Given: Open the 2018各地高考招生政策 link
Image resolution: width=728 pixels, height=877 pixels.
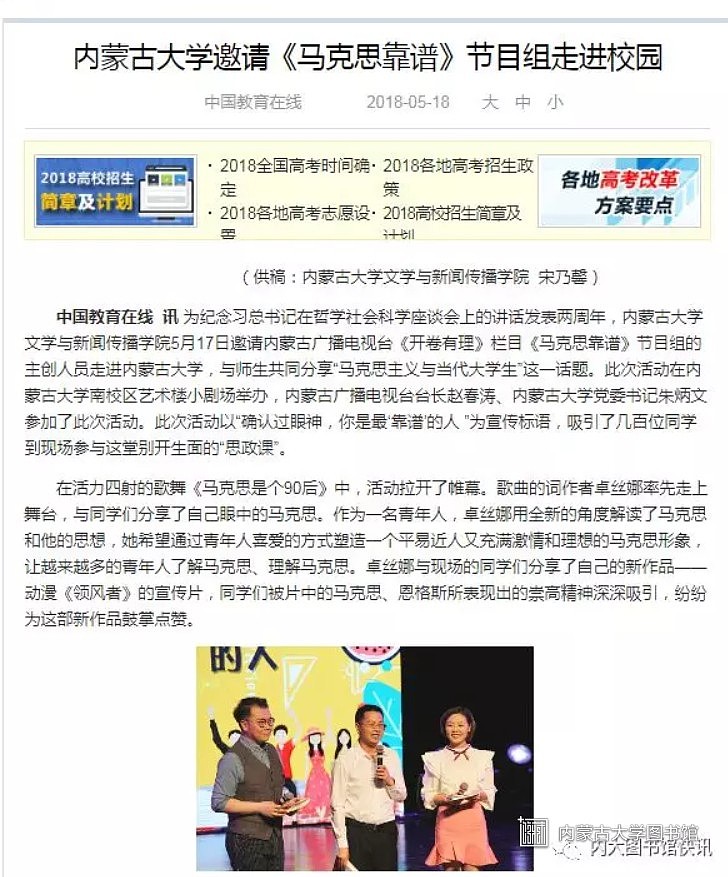Looking at the screenshot, I should click(x=459, y=176).
